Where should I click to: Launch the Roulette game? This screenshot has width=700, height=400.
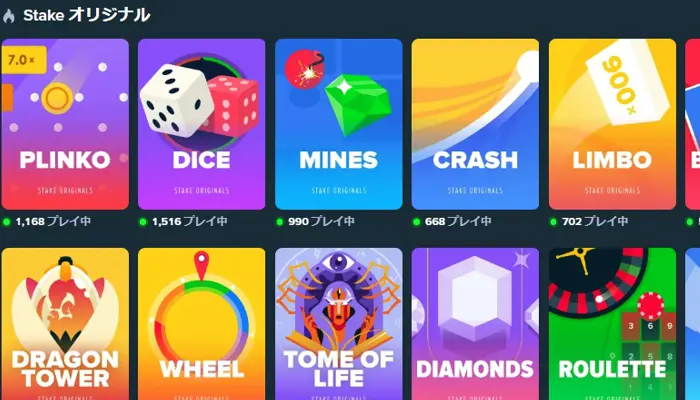(612, 325)
